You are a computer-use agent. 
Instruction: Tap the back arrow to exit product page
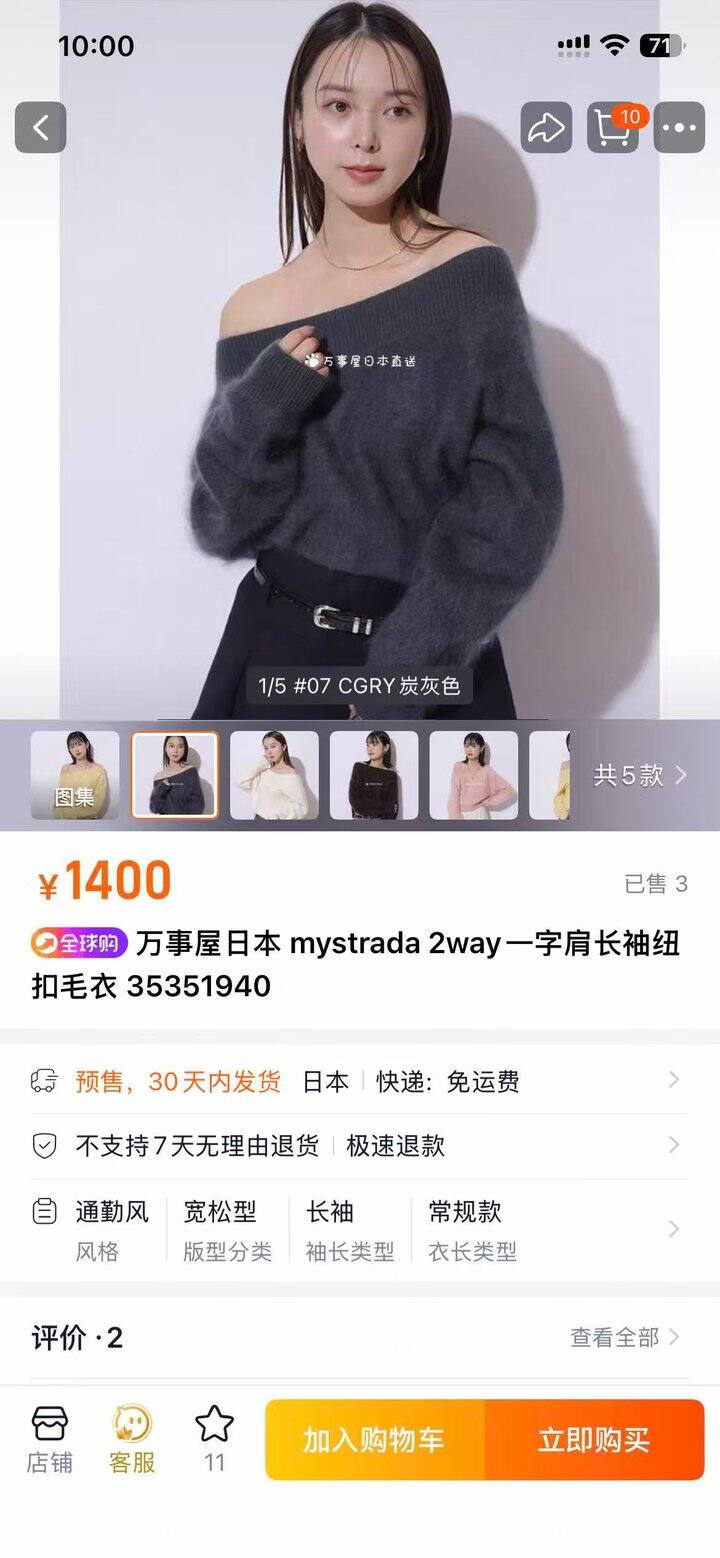tap(40, 128)
